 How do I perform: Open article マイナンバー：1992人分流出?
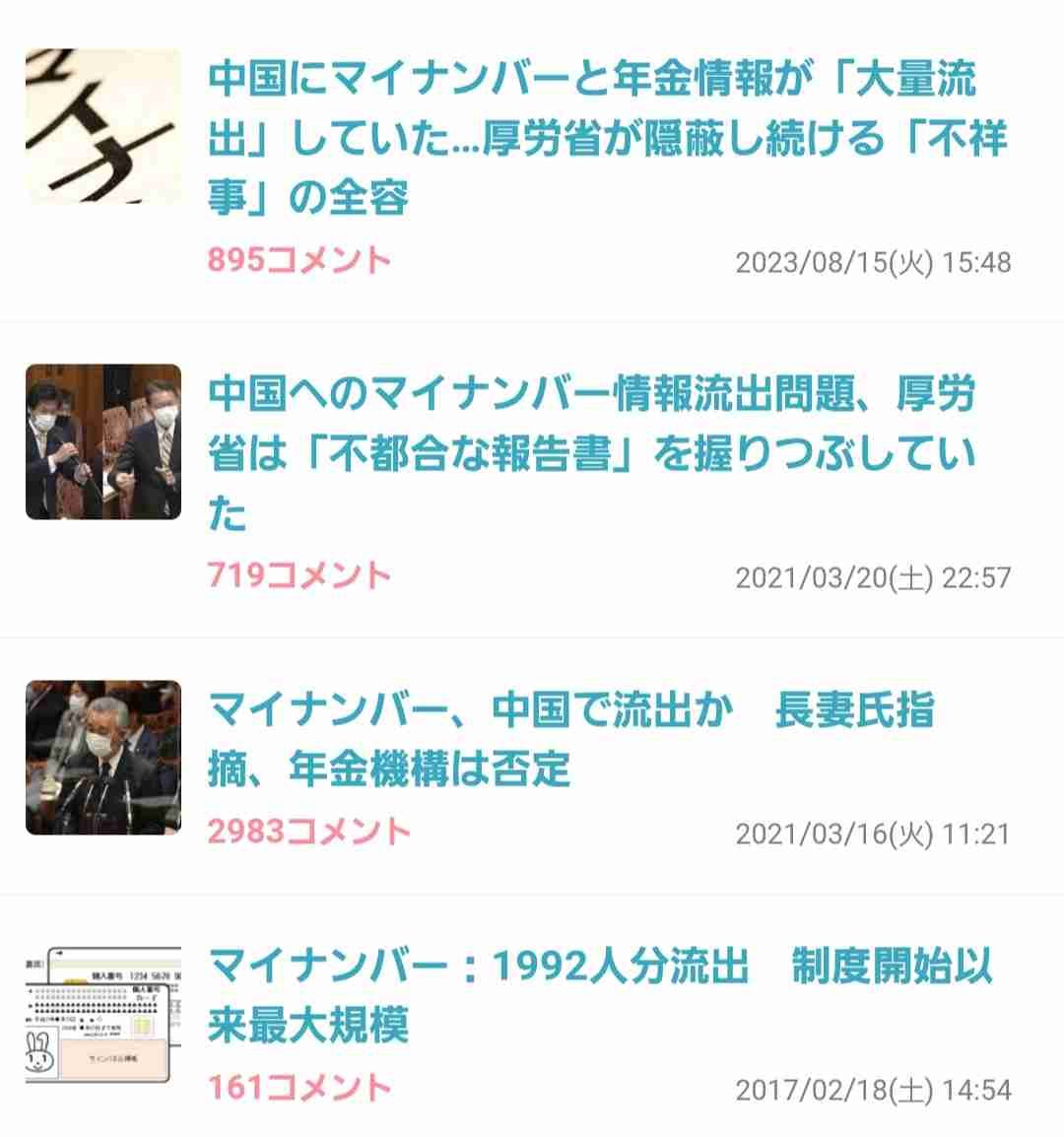coord(599,995)
